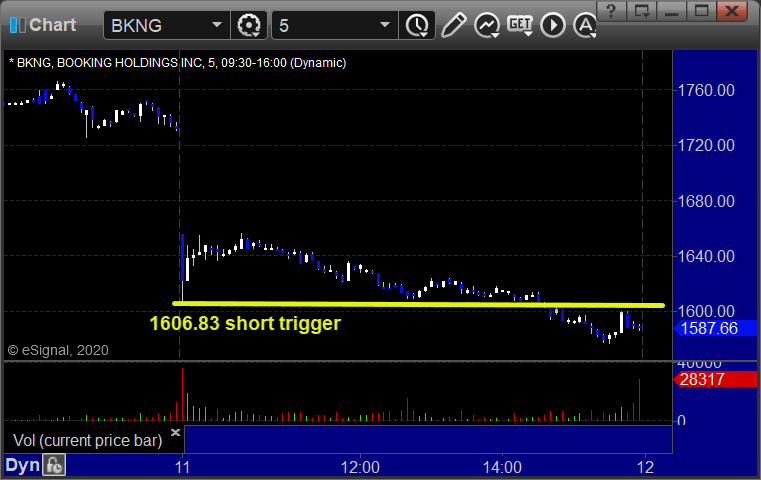Screen dimensions: 761x480
Task: Maximize the chart window
Action: pyautogui.click(x=703, y=11)
